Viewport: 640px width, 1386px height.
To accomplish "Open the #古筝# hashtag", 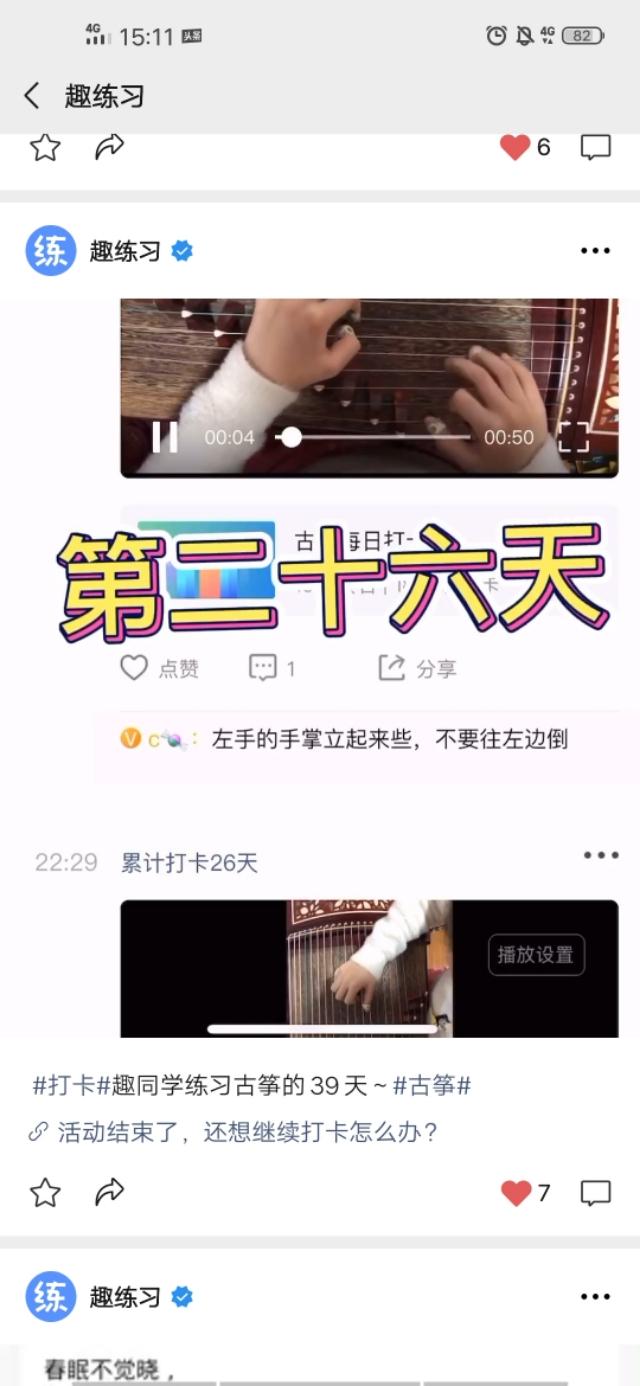I will 431,1085.
